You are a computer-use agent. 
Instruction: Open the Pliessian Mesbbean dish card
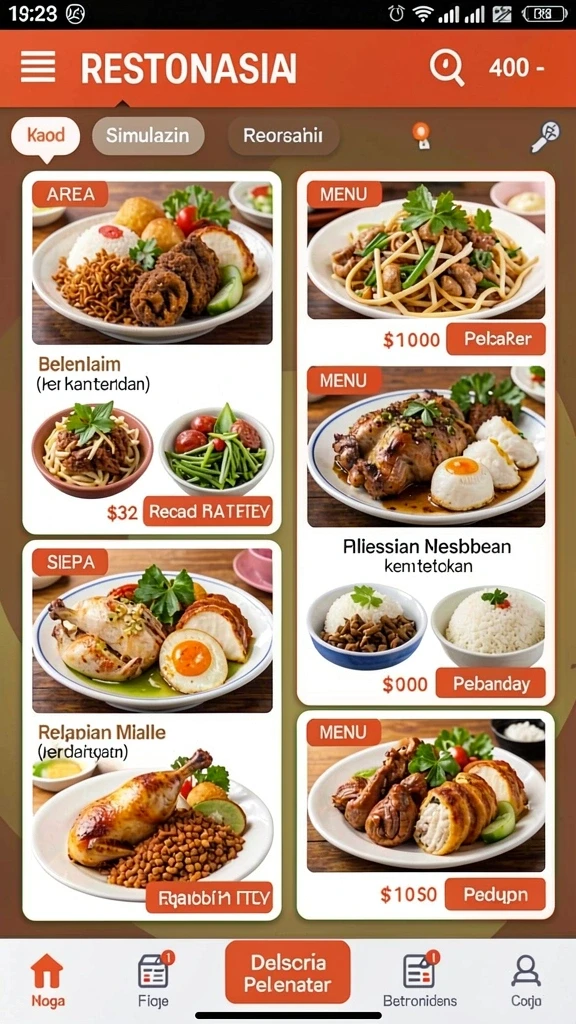tap(426, 536)
